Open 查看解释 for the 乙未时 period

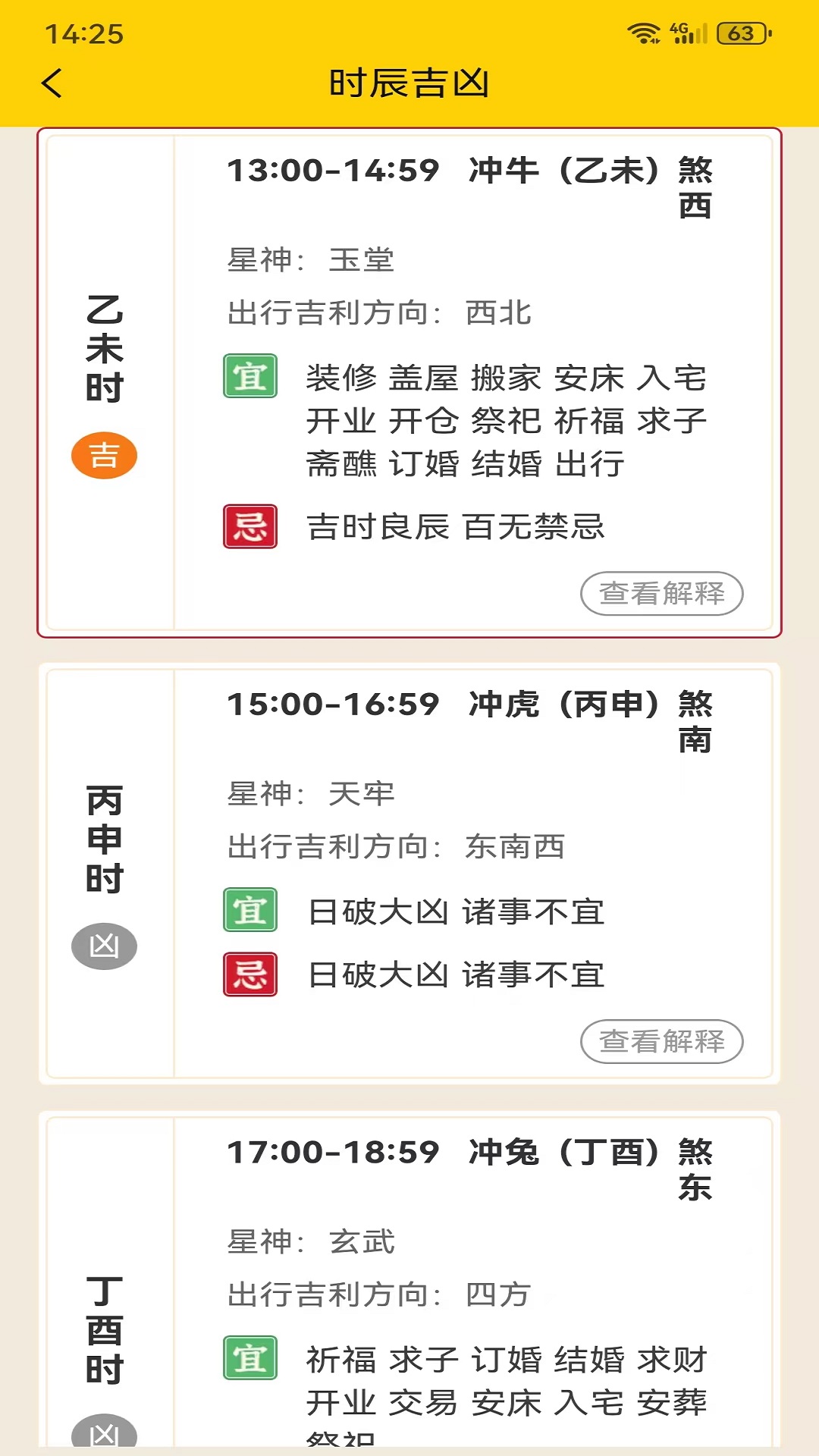point(661,594)
